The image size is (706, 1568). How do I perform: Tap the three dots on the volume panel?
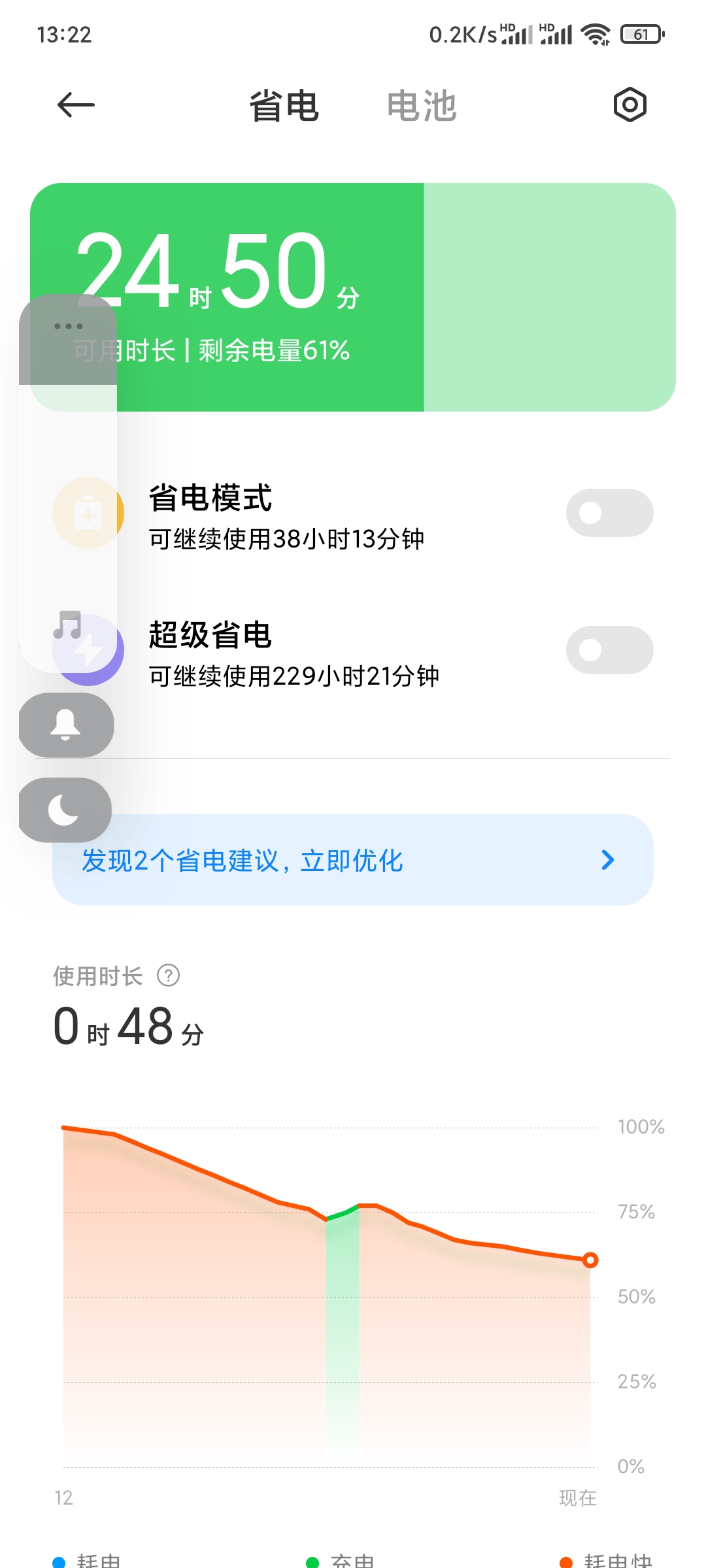tap(69, 326)
